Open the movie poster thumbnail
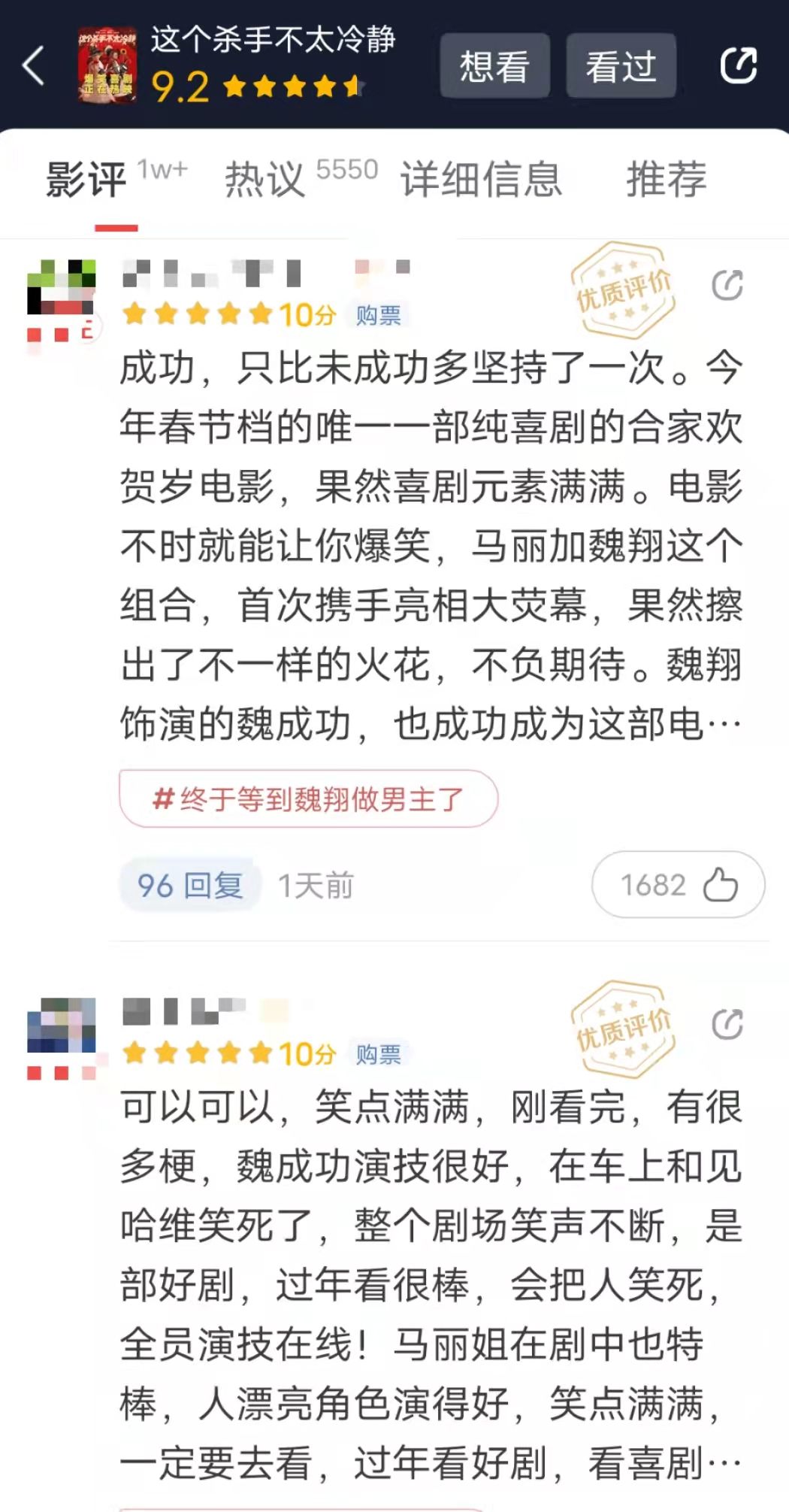Image resolution: width=789 pixels, height=1512 pixels. (107, 66)
